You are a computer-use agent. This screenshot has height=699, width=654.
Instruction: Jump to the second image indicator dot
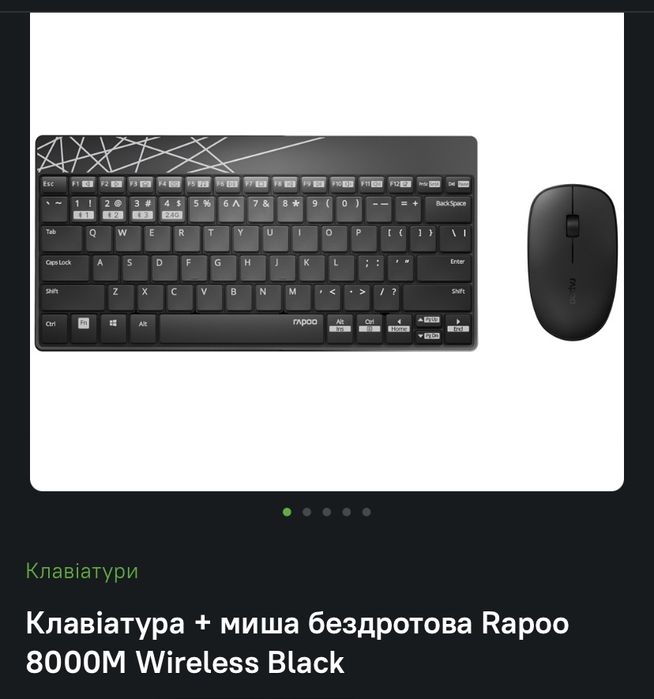tap(307, 512)
